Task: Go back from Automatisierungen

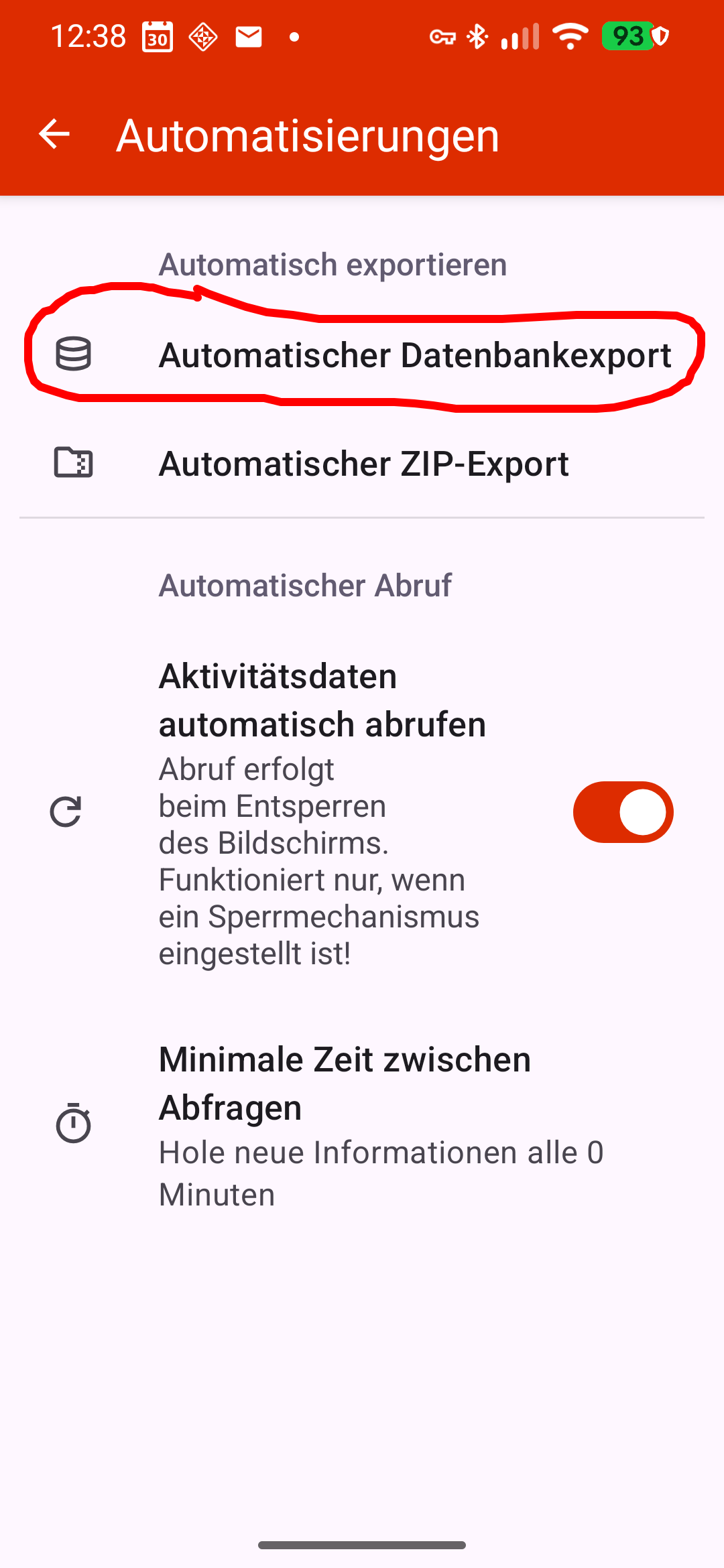Action: (x=54, y=135)
